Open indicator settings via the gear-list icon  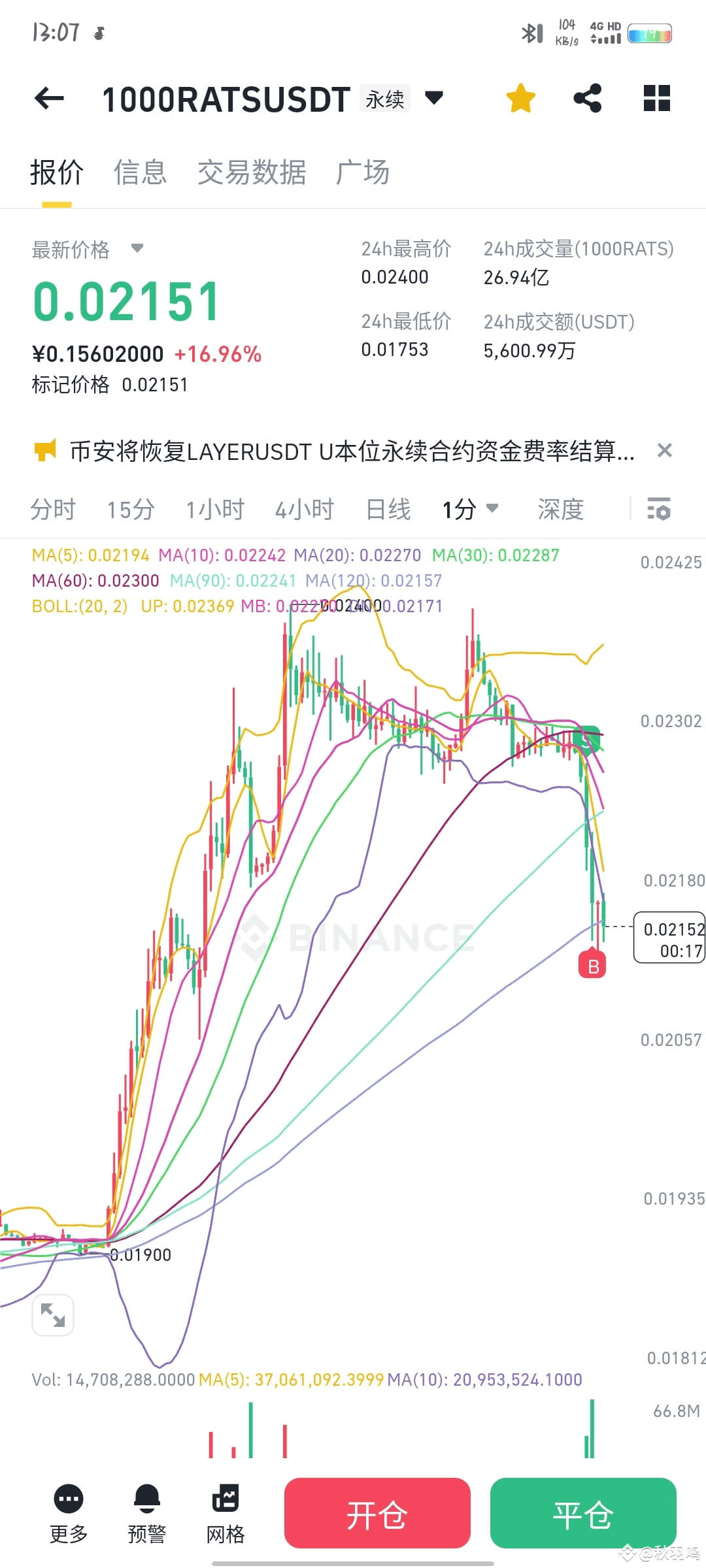[x=659, y=510]
